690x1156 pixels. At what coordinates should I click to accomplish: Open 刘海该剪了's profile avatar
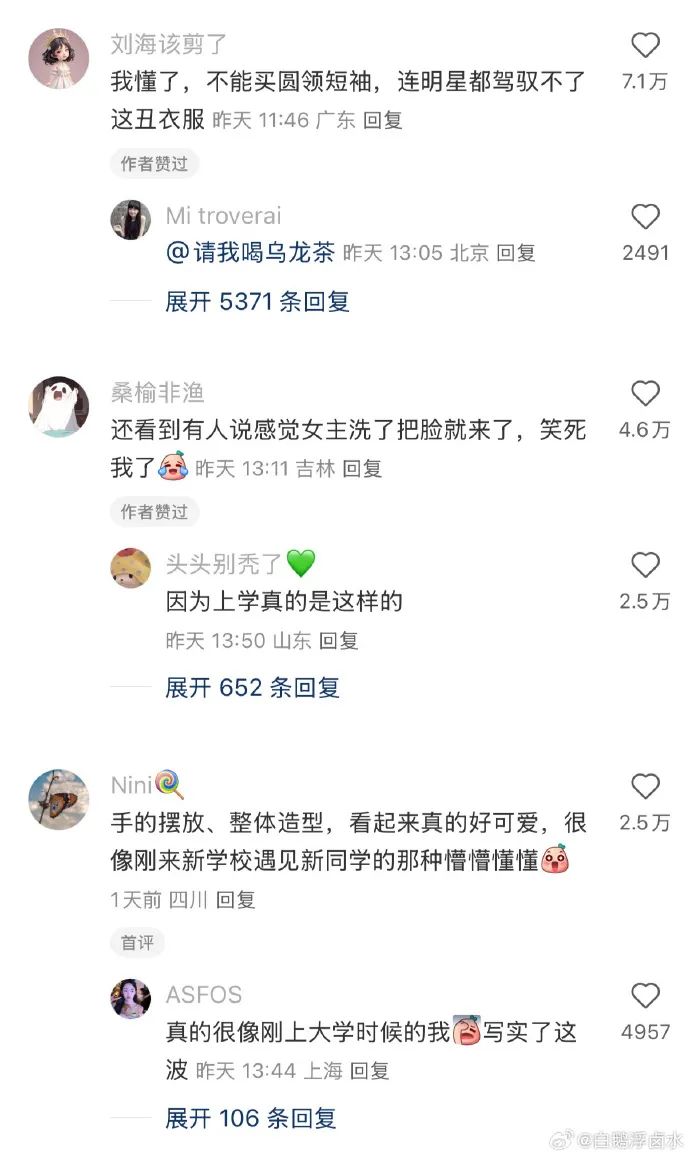click(x=58, y=58)
